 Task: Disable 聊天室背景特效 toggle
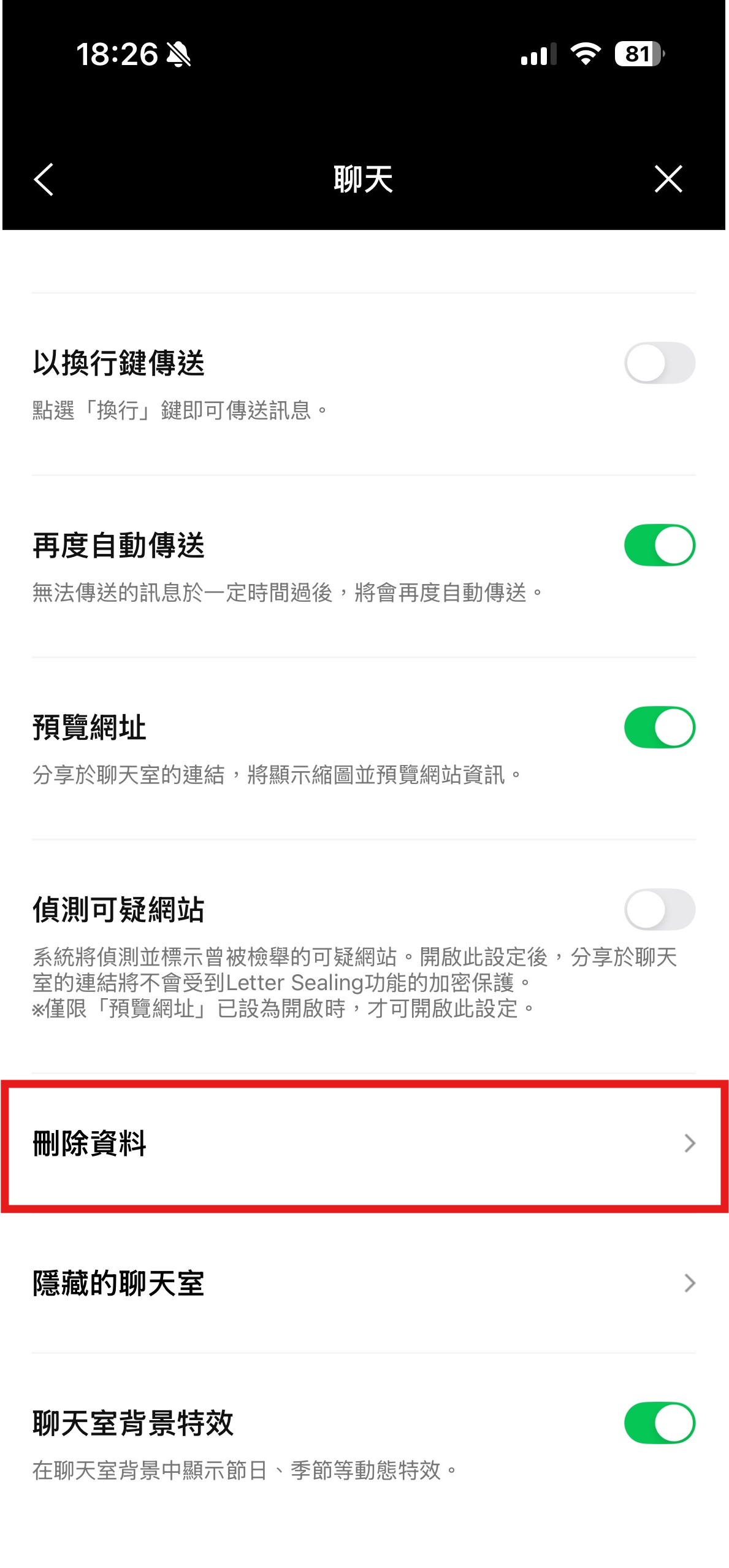(x=659, y=1423)
